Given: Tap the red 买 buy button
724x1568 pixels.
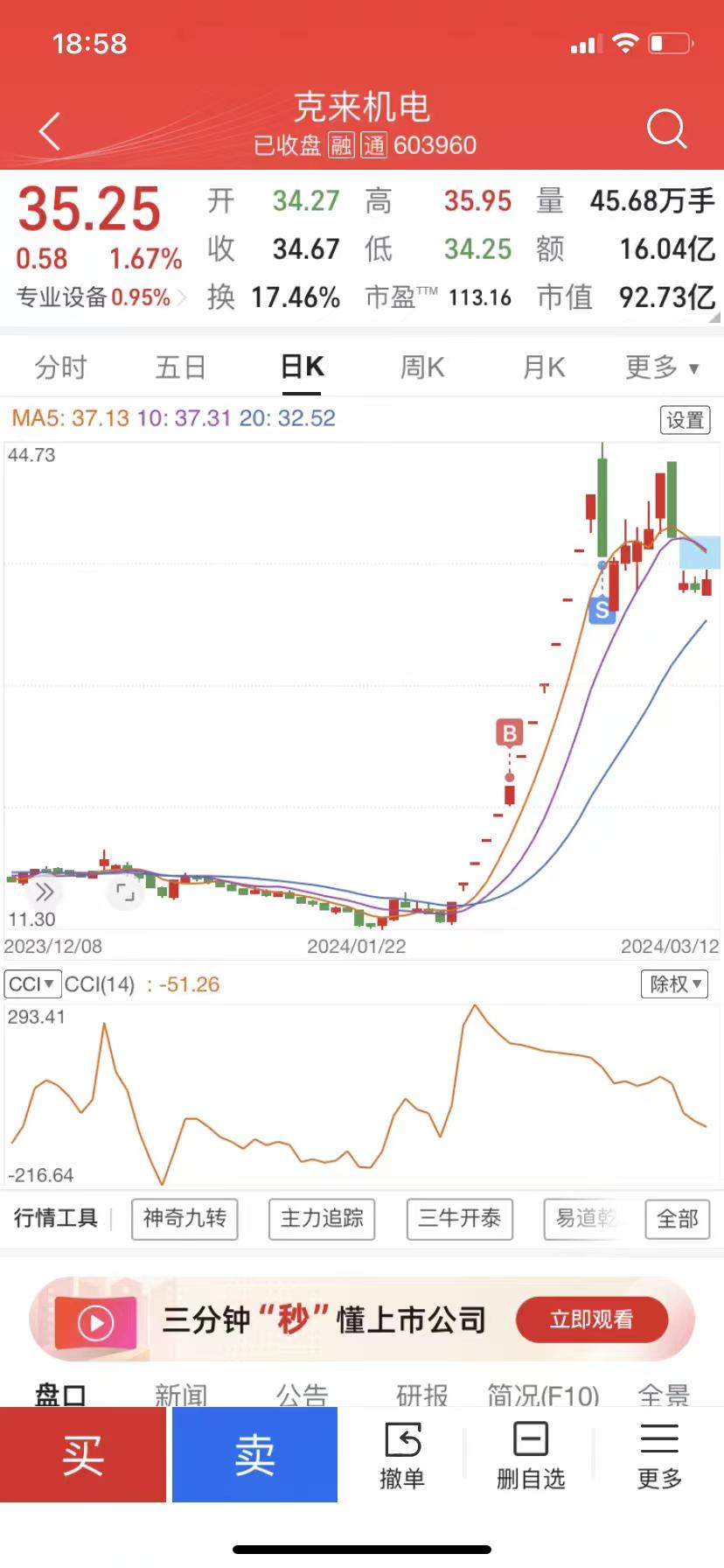Looking at the screenshot, I should pos(83,1454).
